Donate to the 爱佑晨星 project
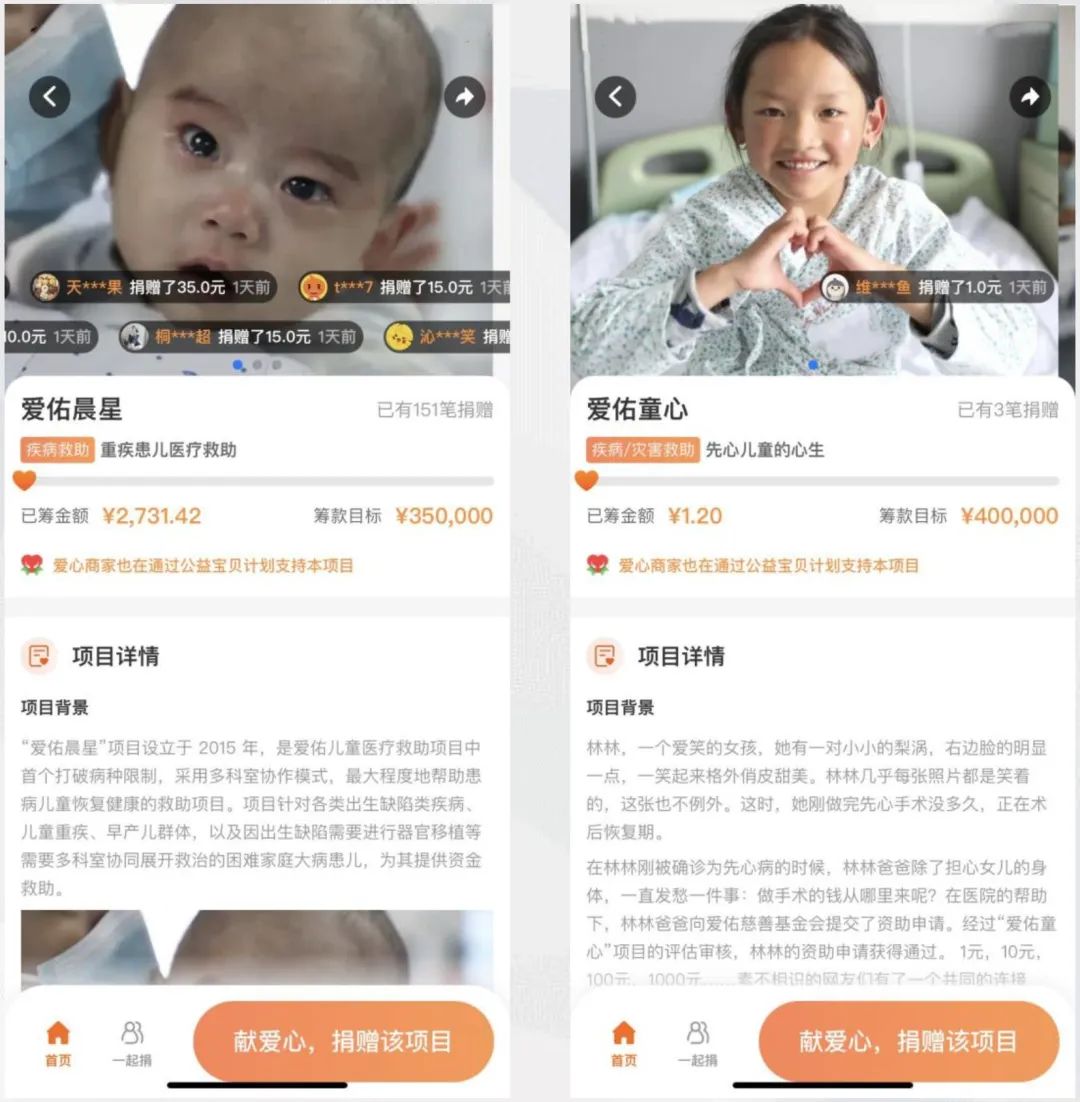1080x1102 pixels. (343, 1041)
